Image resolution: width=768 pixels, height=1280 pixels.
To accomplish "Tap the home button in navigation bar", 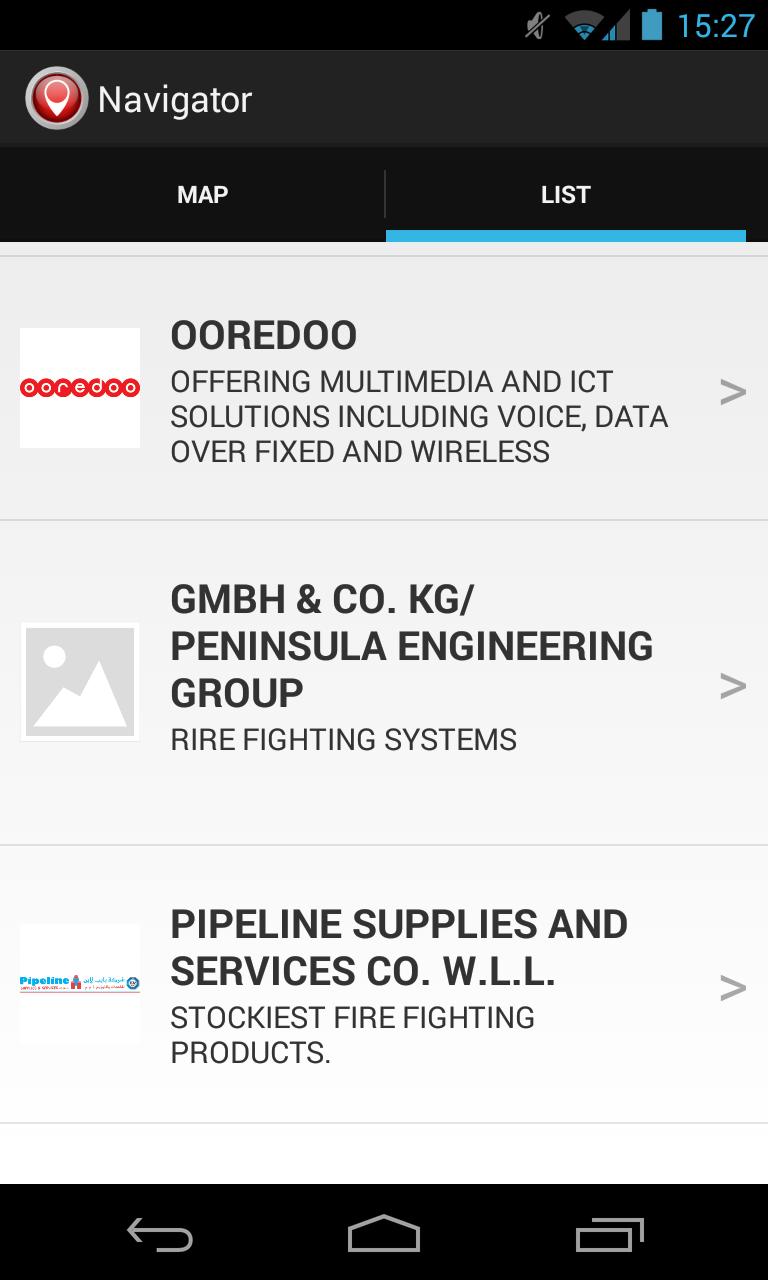I will [383, 1236].
